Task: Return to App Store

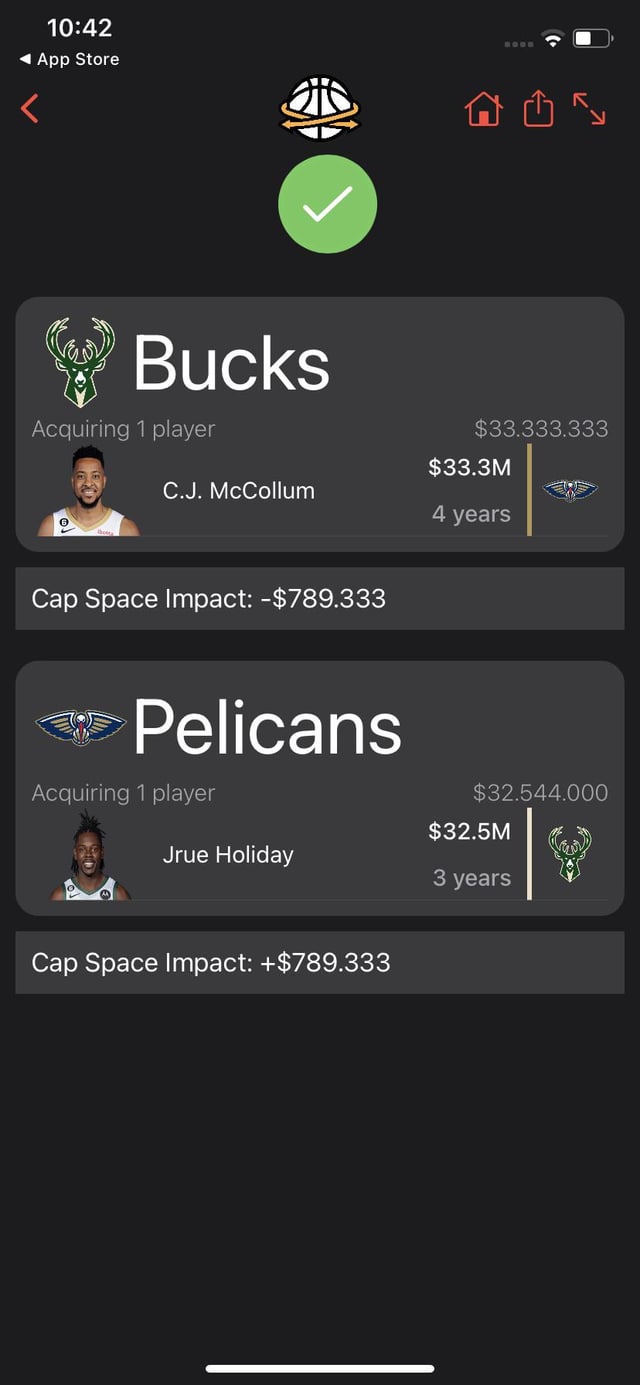Action: point(69,59)
